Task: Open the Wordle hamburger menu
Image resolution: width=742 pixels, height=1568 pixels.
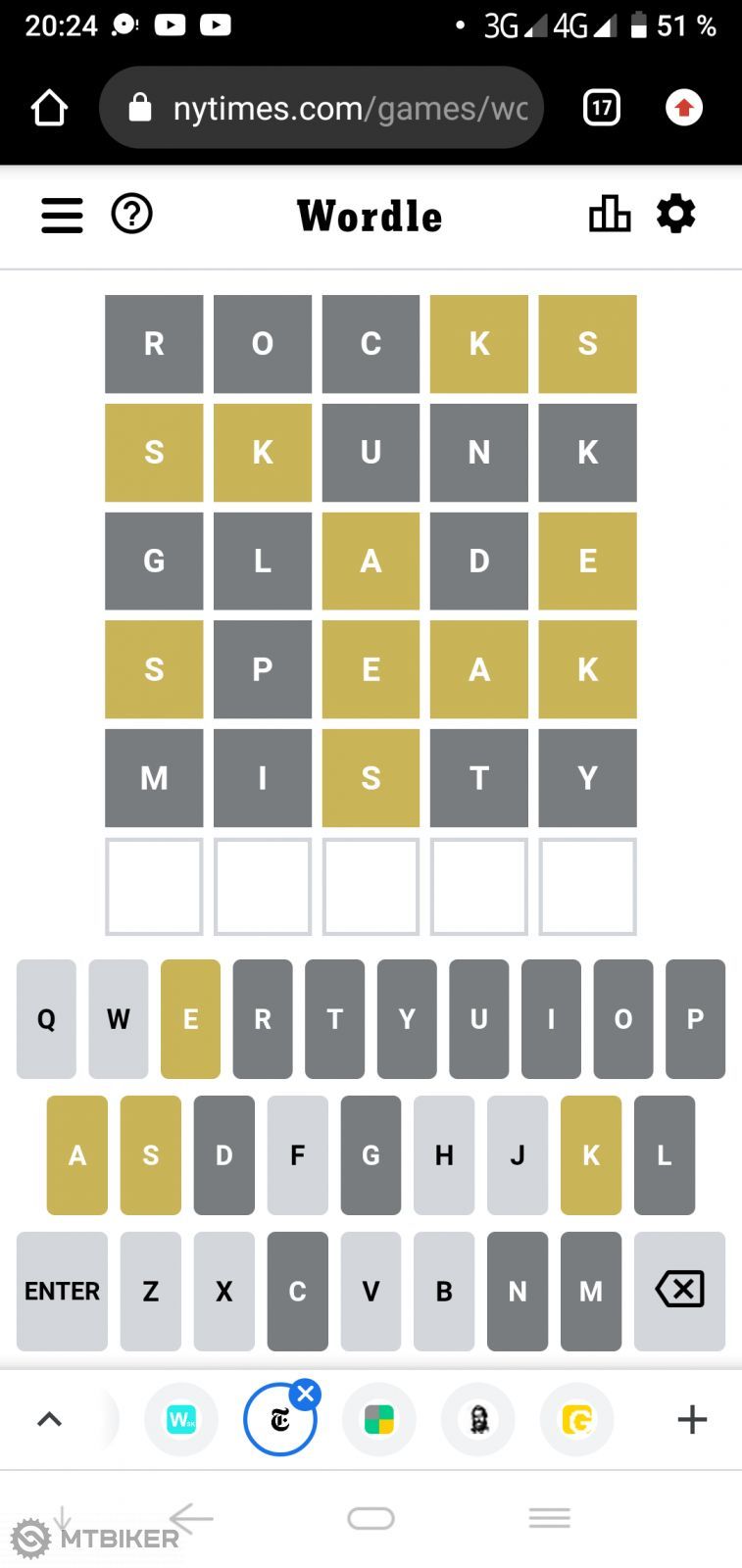Action: pos(62,215)
